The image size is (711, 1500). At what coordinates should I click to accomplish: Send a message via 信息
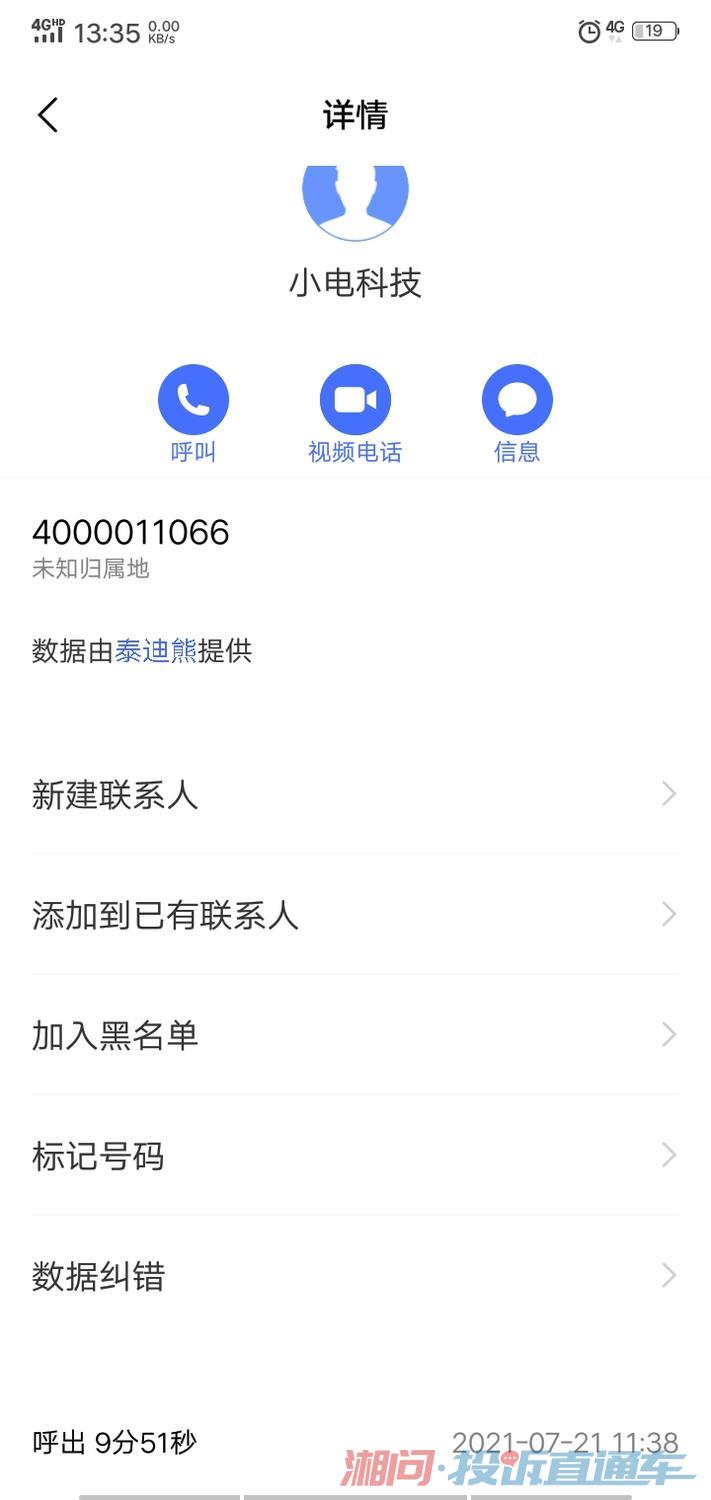point(517,400)
